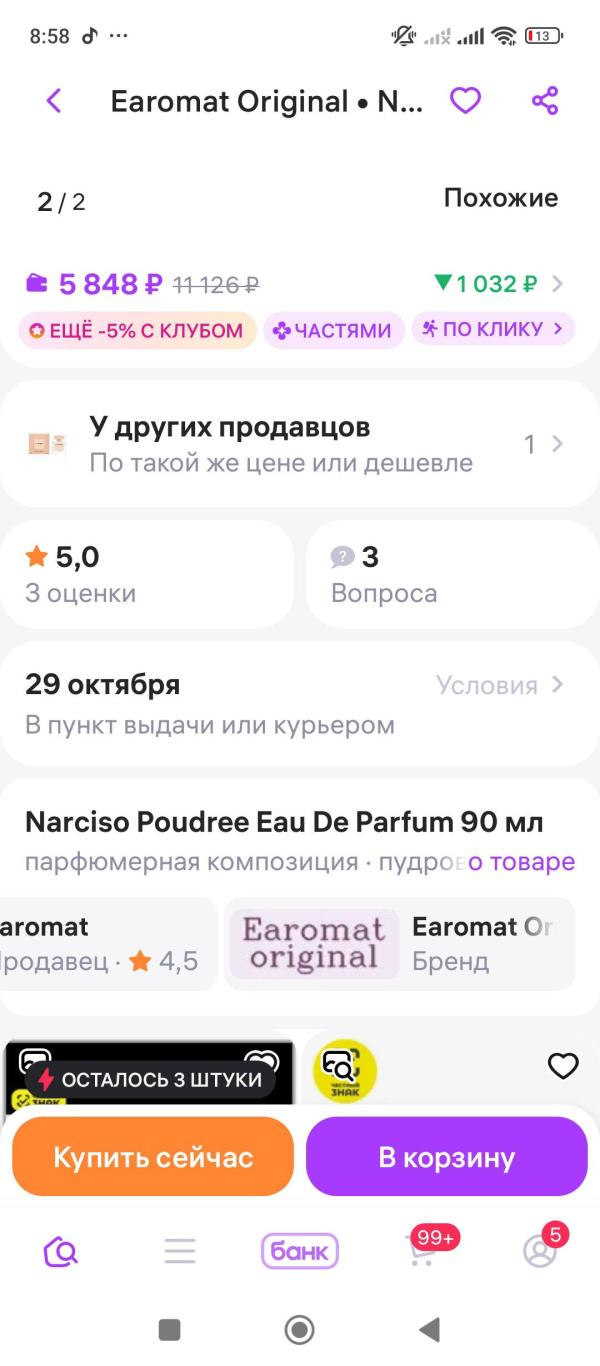Tap the ЕЩЁ -5% С КЛУБОМ chip
Image resolution: width=600 pixels, height=1366 pixels.
[137, 330]
